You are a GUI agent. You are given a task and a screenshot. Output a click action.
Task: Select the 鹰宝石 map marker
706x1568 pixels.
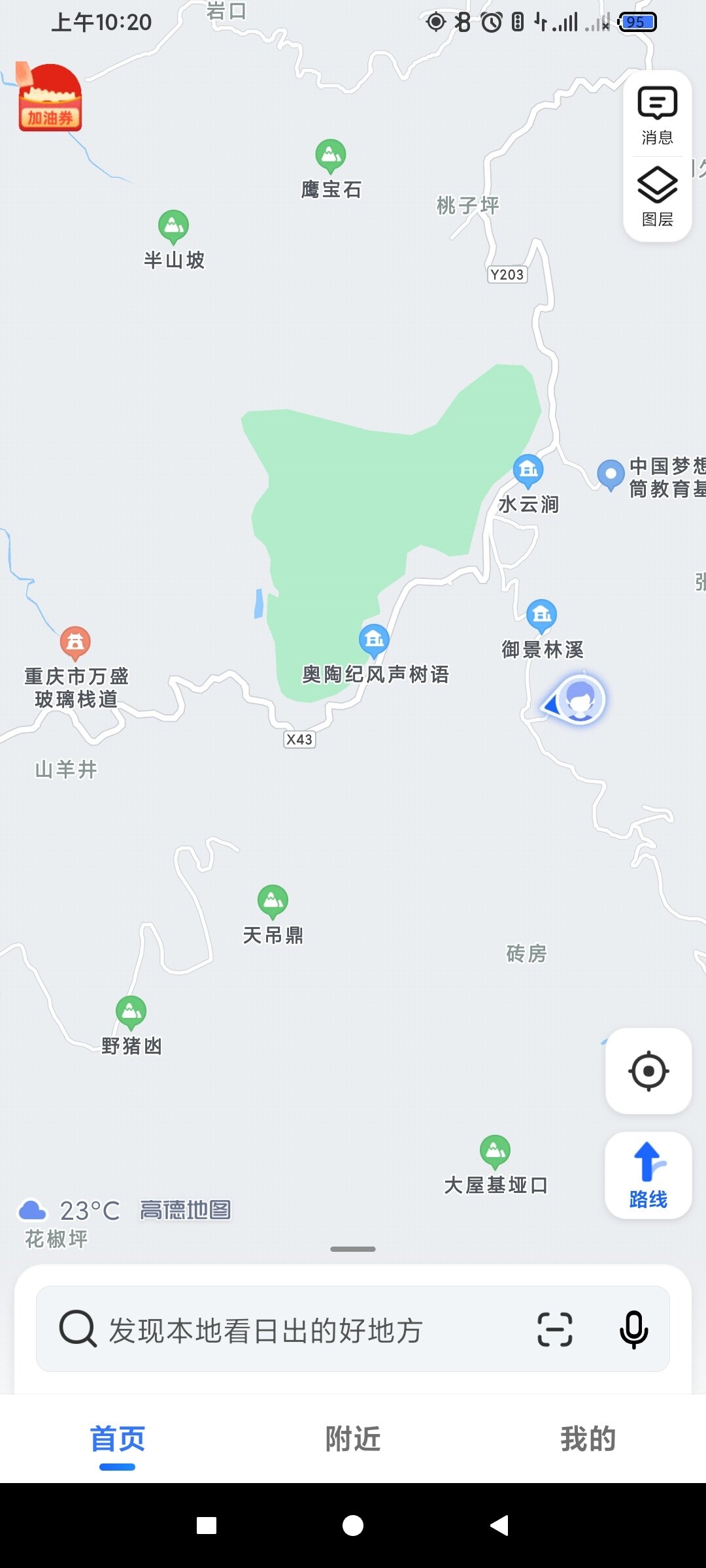click(331, 155)
